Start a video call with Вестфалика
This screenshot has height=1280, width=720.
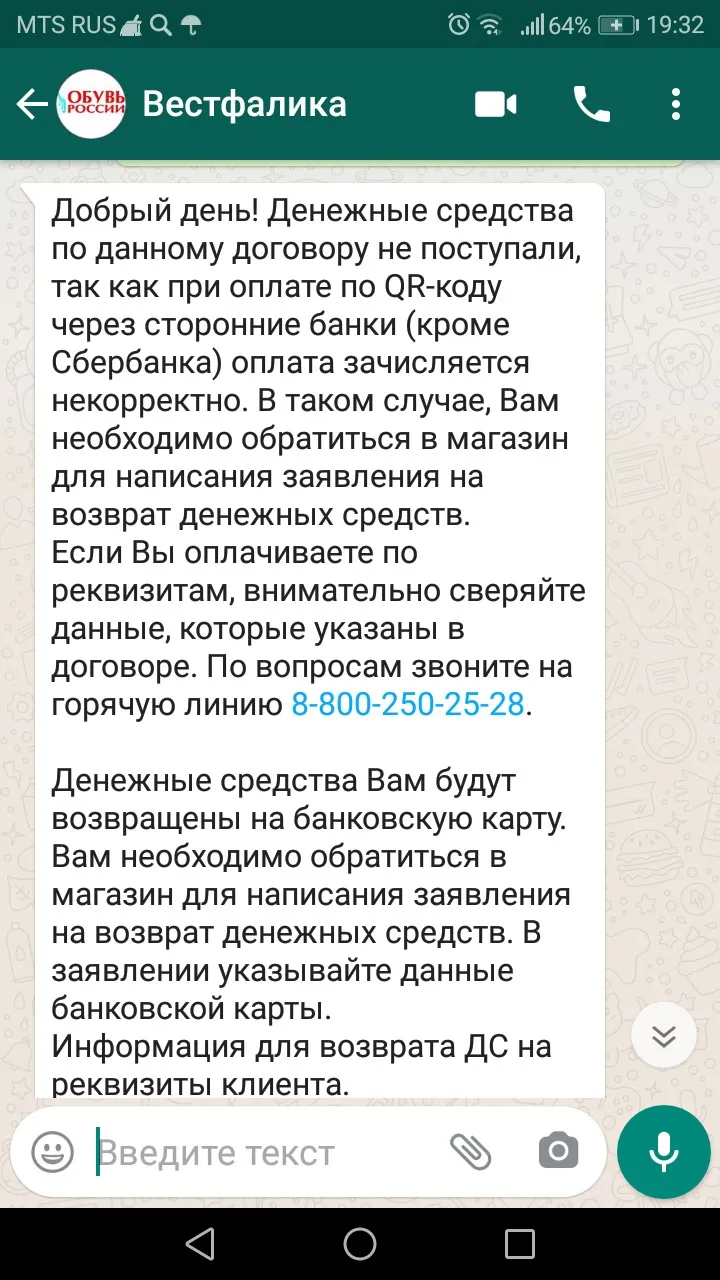tap(496, 104)
